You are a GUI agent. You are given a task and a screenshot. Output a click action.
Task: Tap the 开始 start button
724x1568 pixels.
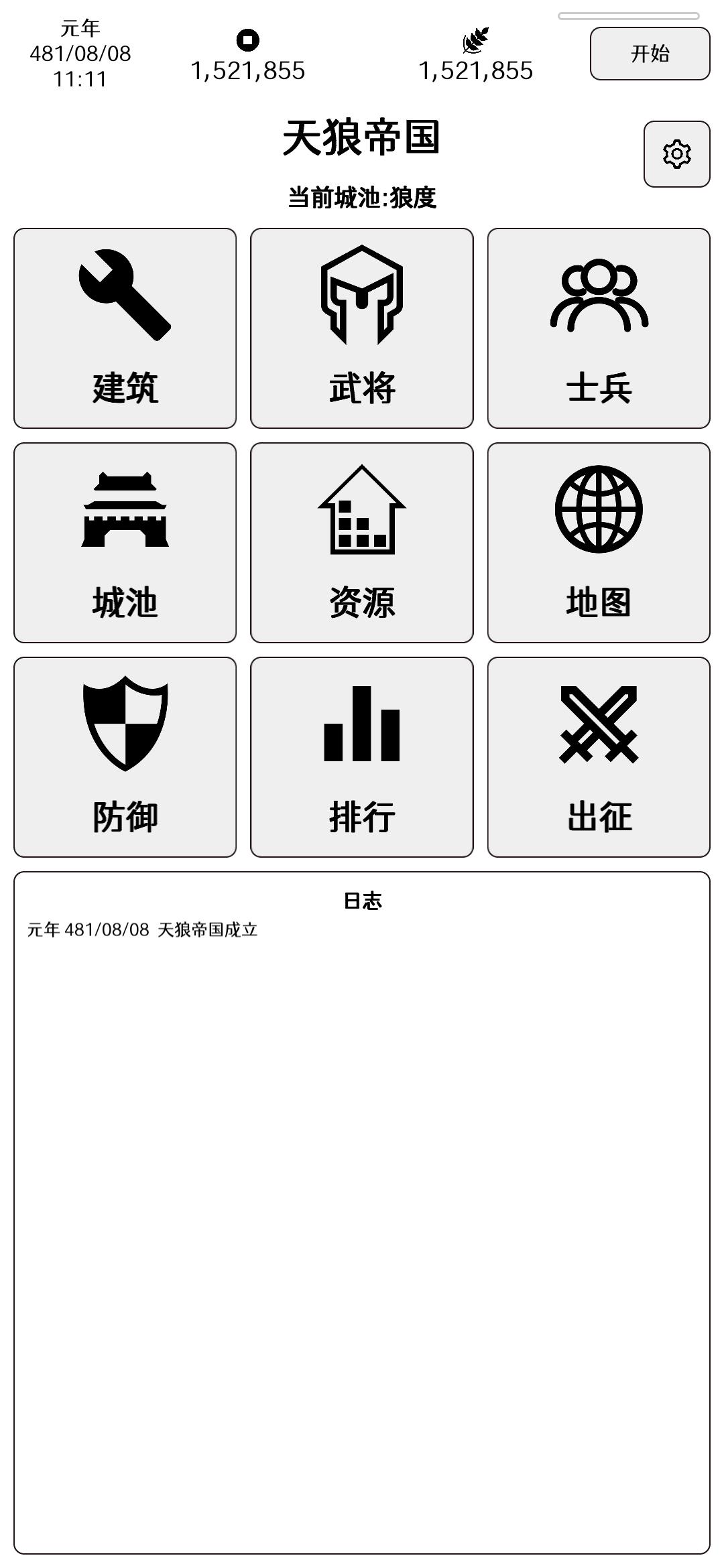pyautogui.click(x=650, y=54)
